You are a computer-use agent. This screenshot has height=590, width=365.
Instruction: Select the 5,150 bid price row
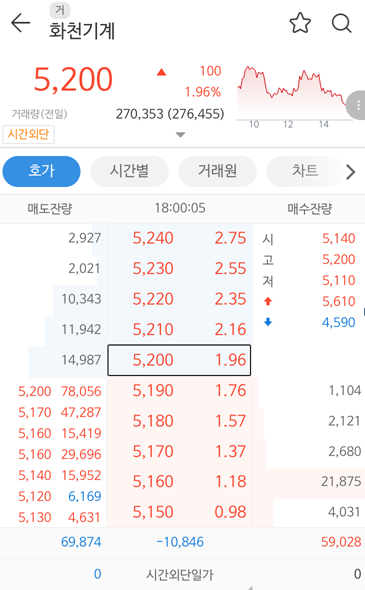tap(179, 512)
